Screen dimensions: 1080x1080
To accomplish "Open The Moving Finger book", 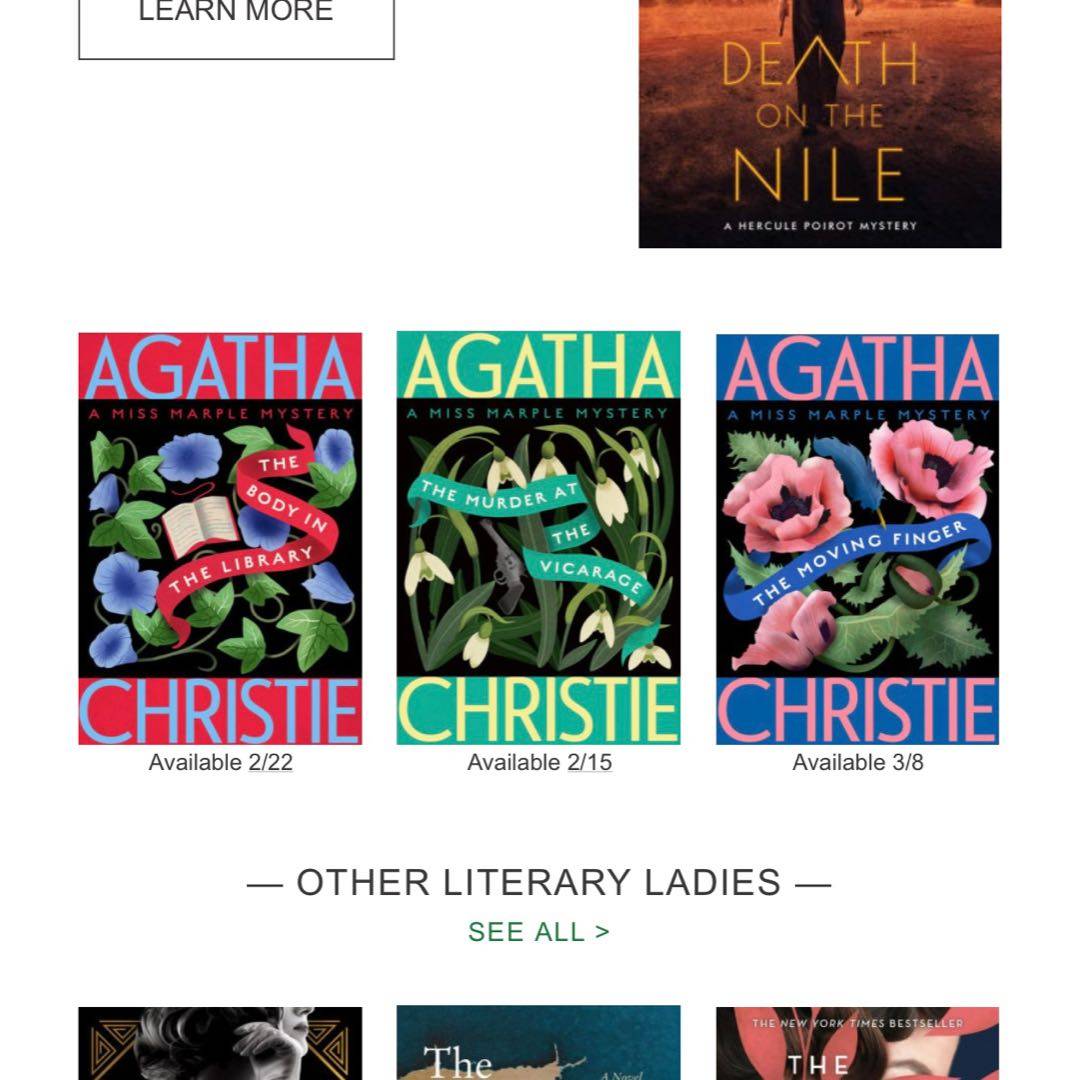I will tap(857, 538).
